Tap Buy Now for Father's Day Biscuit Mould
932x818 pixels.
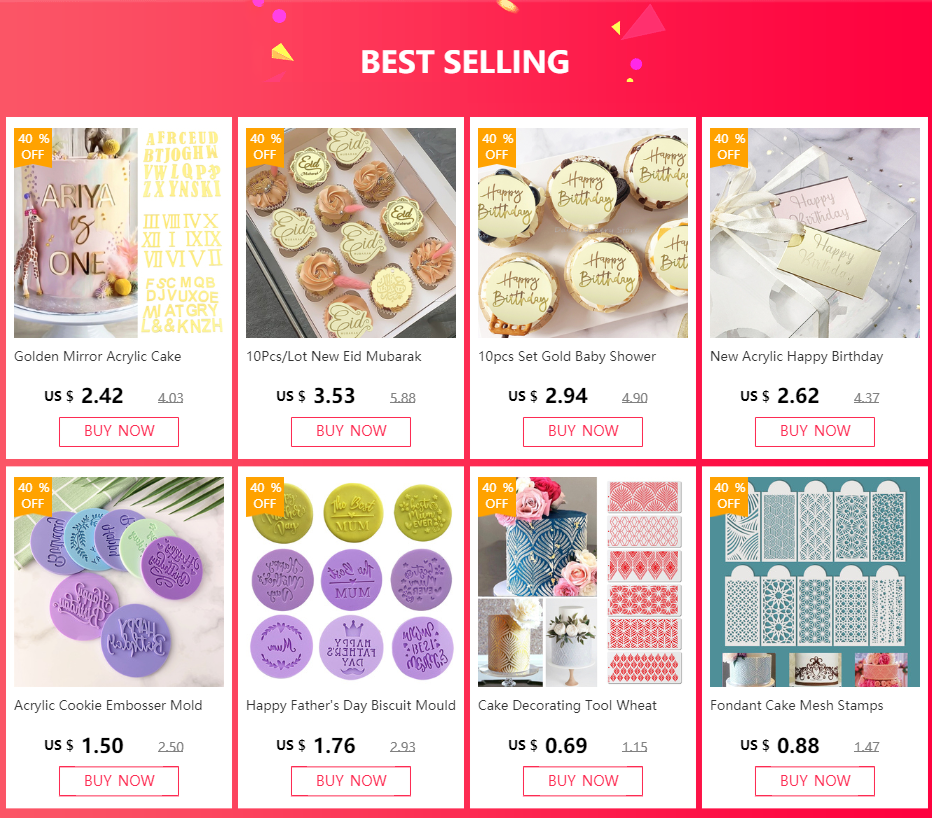(x=351, y=781)
